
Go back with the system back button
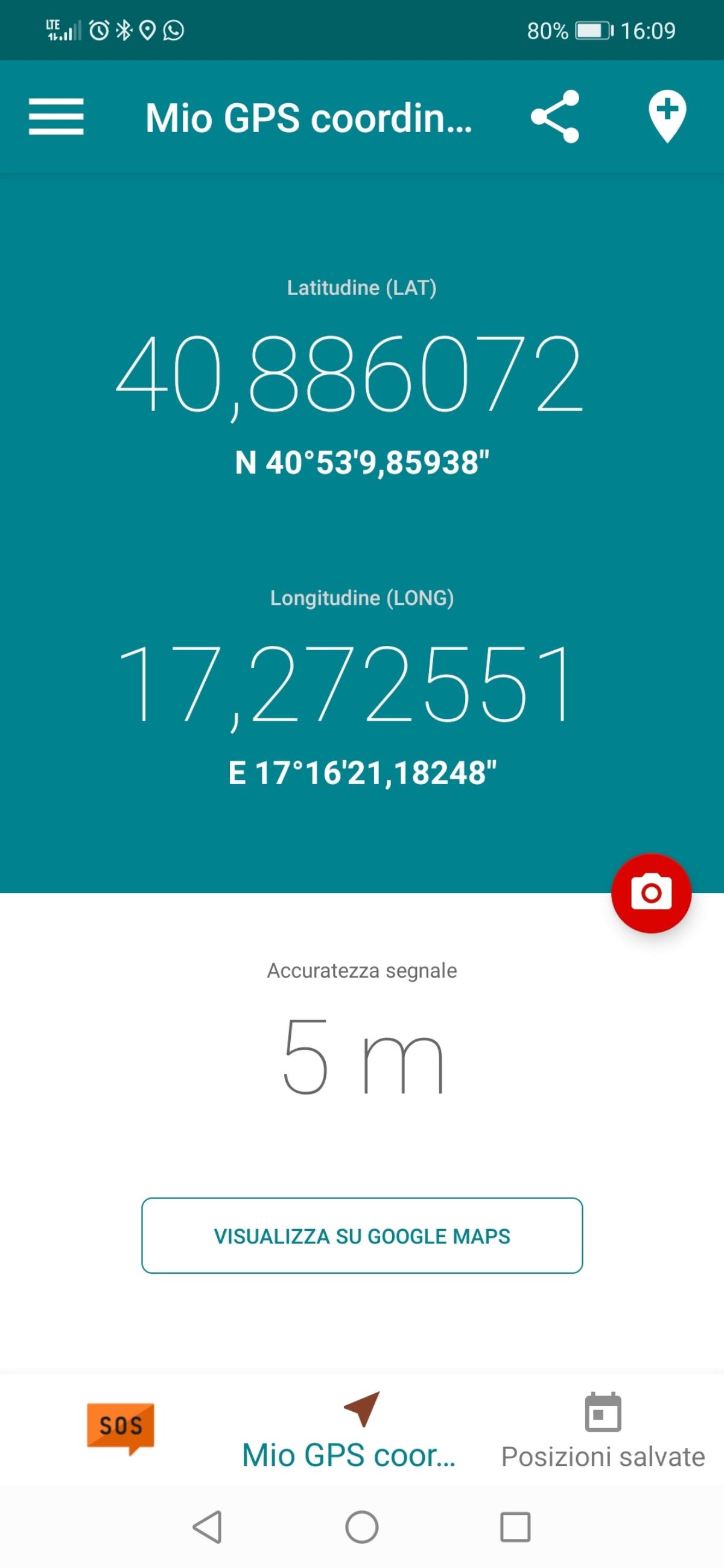207,1526
